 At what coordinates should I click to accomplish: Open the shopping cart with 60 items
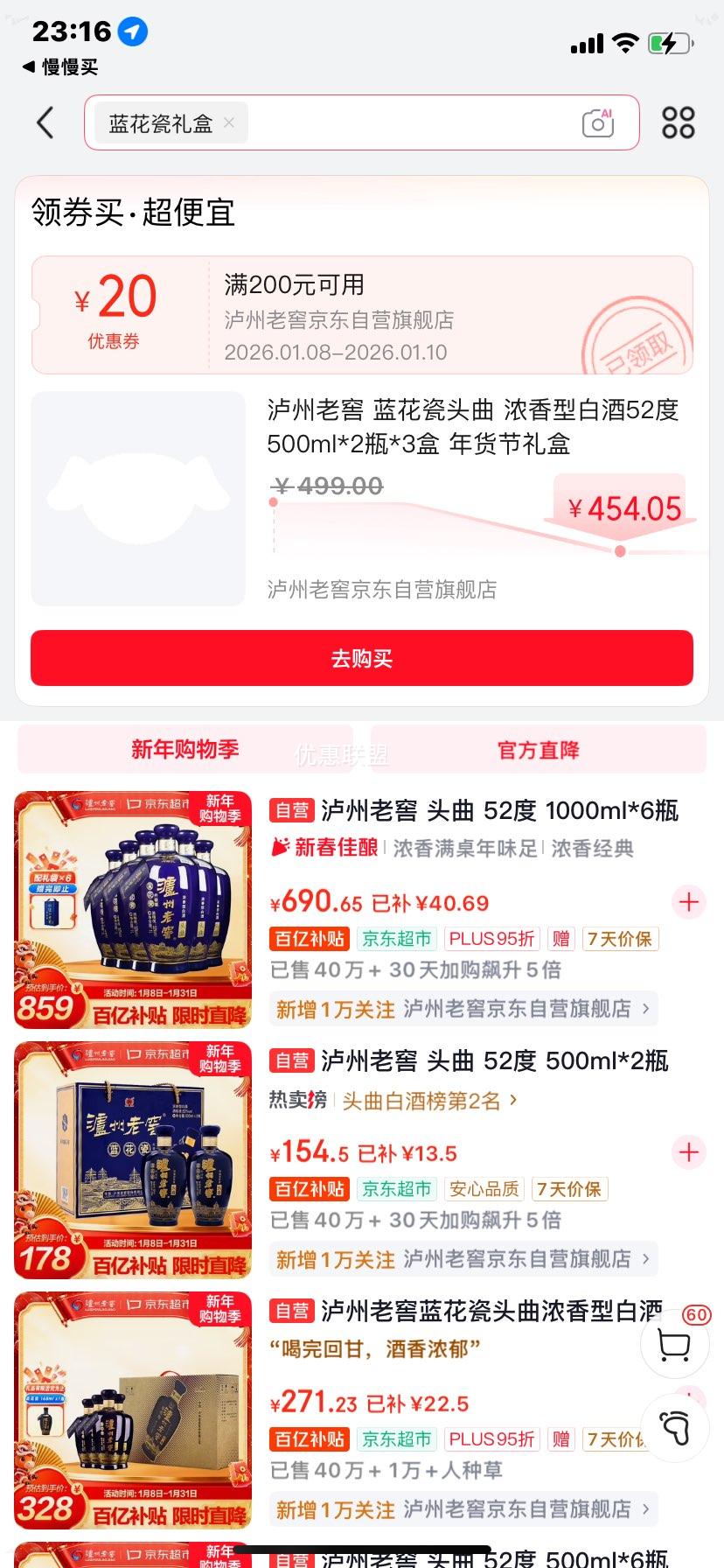(x=673, y=1345)
